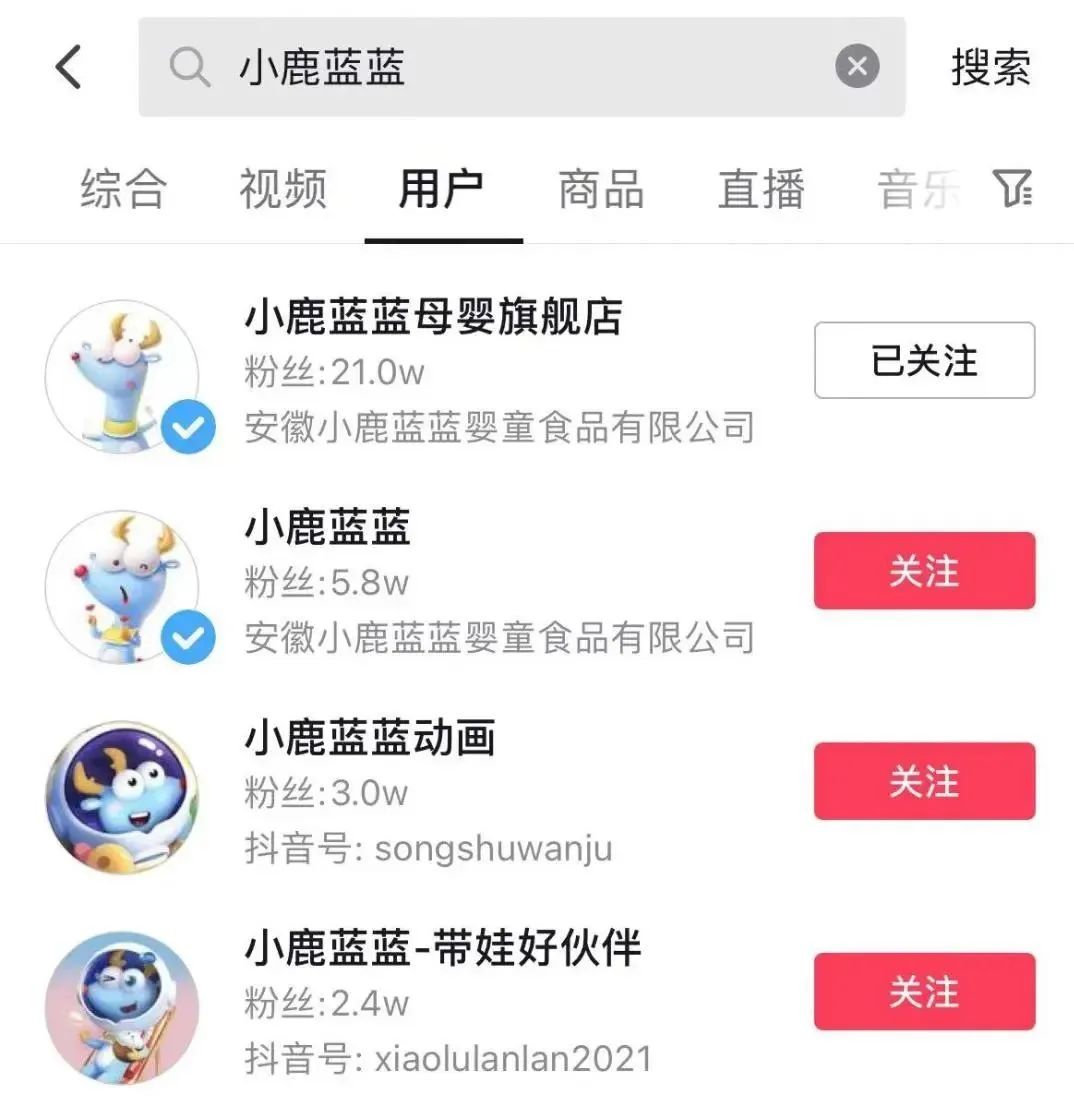Screen dimensions: 1074x1109
Task: Open the 商品 tab
Action: tap(599, 190)
